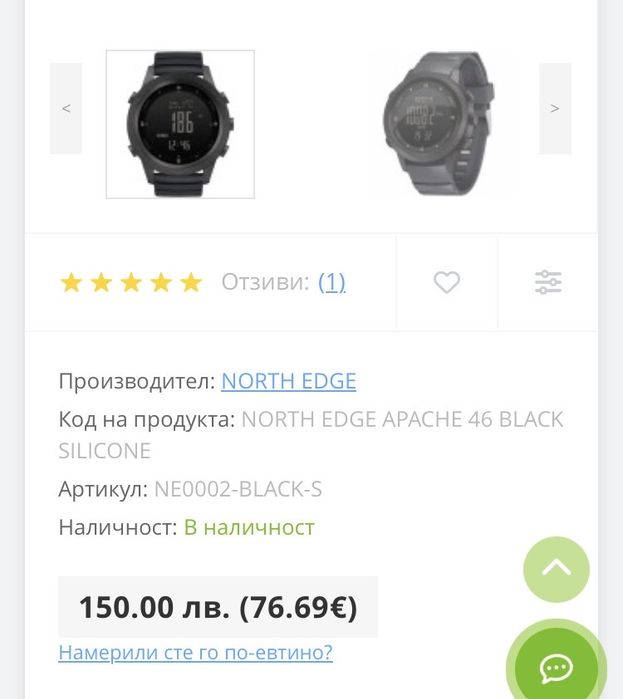Screen dimensions: 623x699
Task: Select the black watch thumbnail
Action: pos(180,124)
